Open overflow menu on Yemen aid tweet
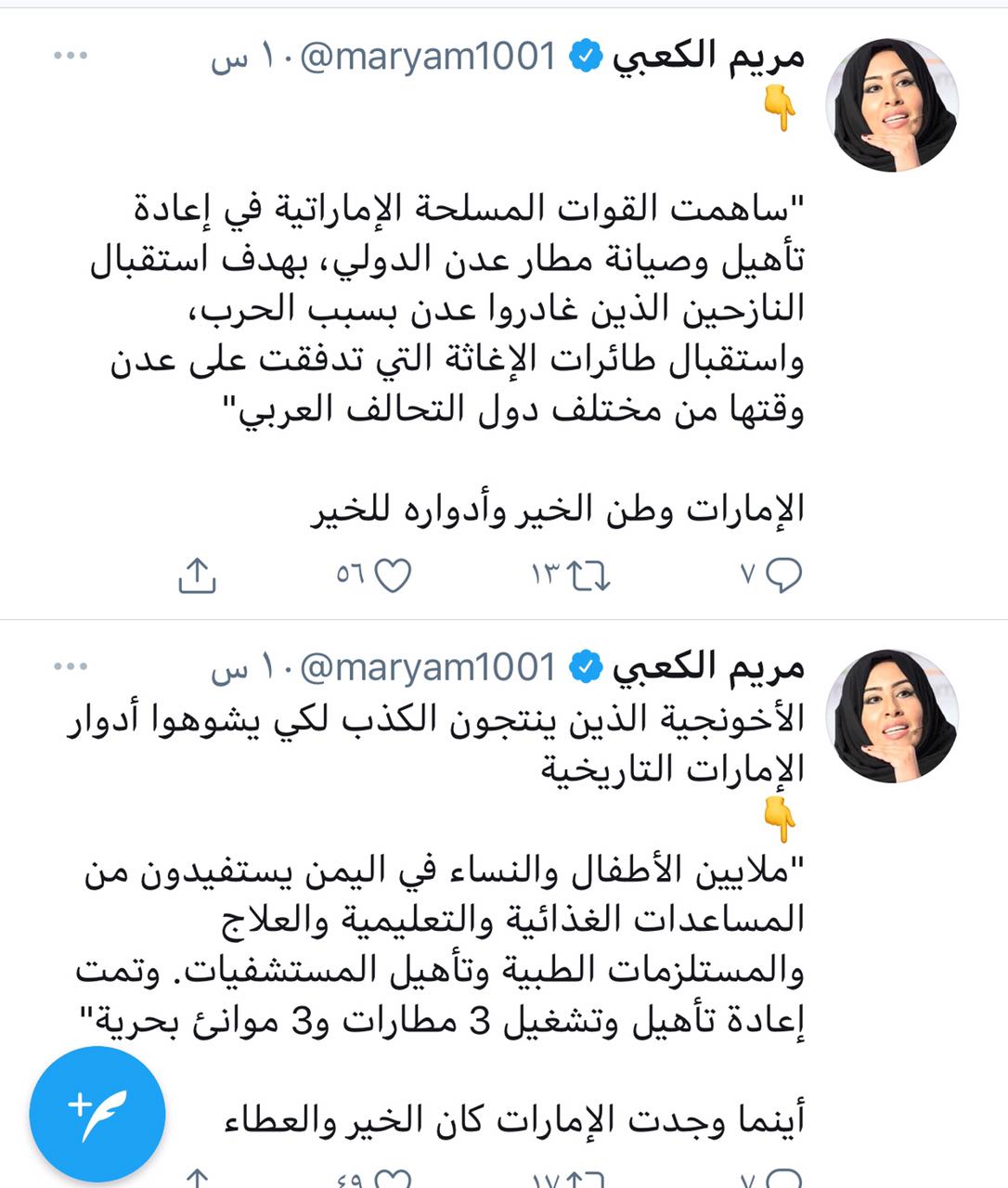Screen dimensions: 1008x1188 pyautogui.click(x=71, y=666)
